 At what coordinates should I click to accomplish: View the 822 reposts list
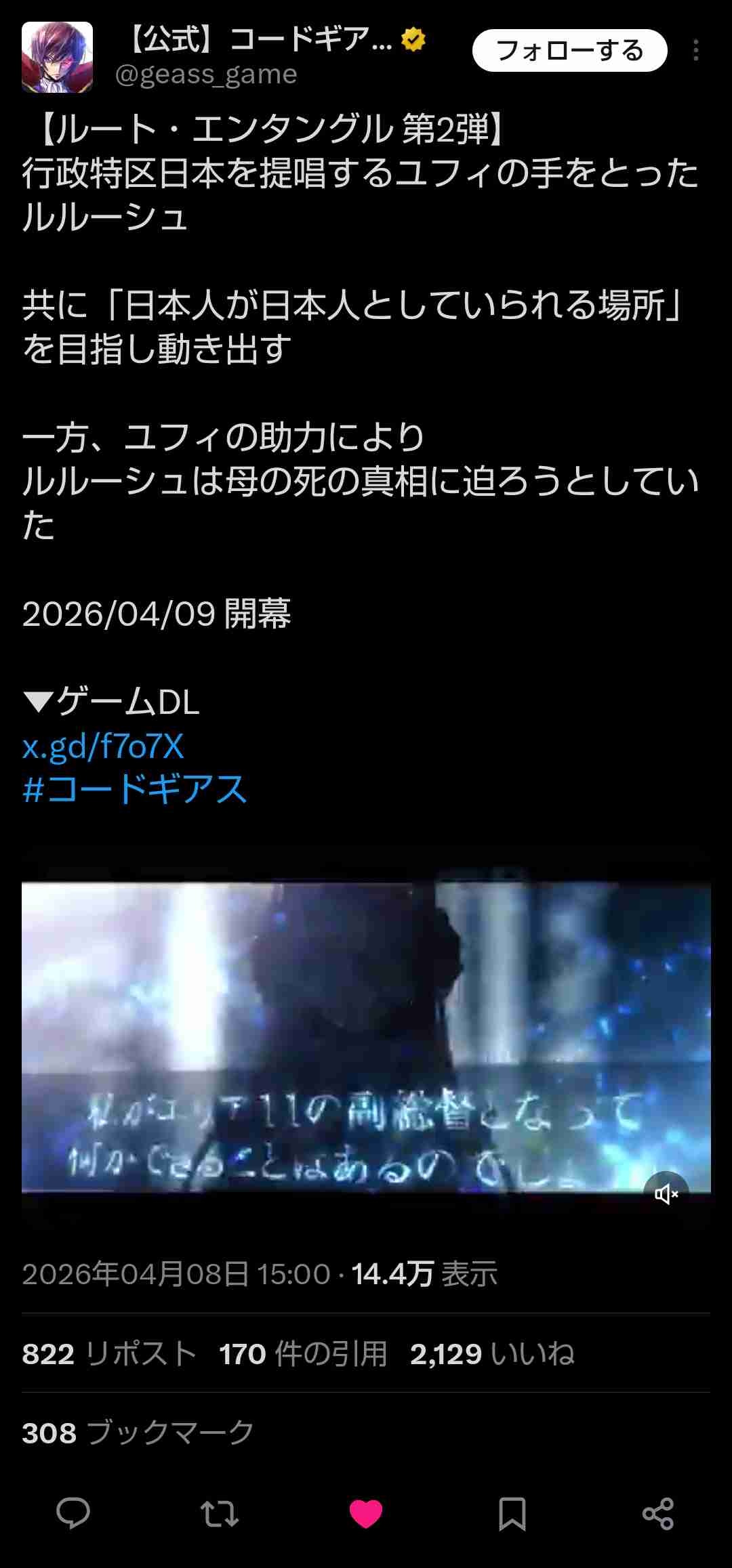108,1355
